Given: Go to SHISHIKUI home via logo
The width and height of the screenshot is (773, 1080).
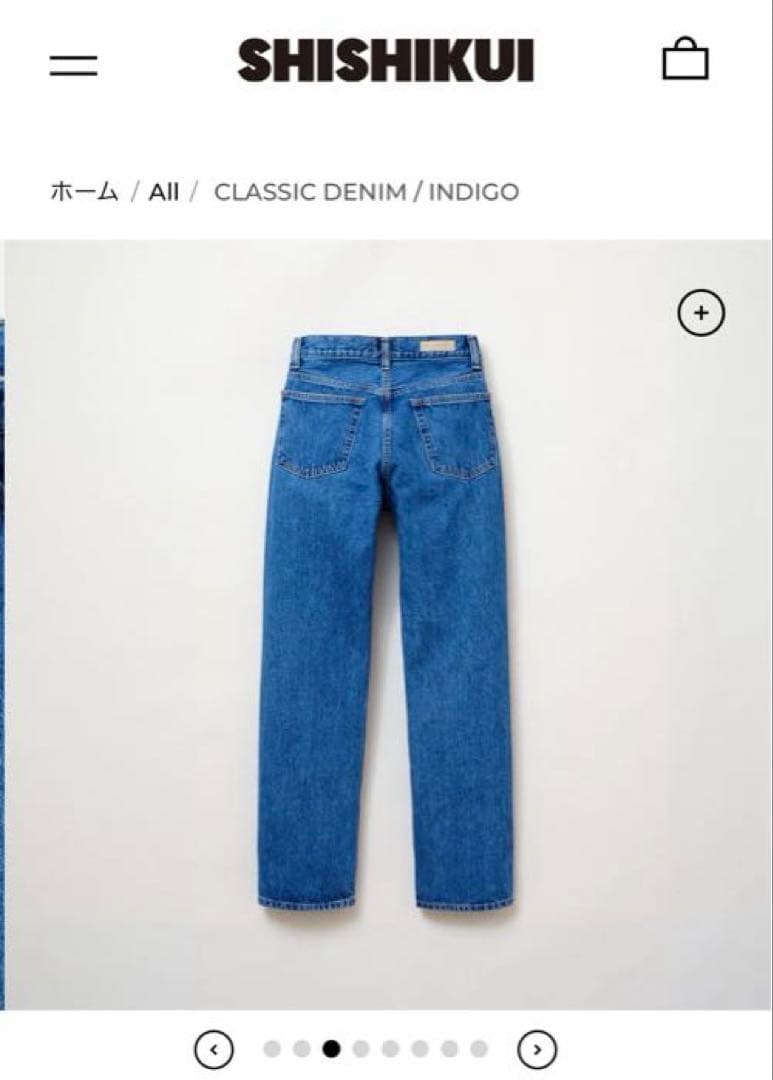Looking at the screenshot, I should [x=385, y=61].
